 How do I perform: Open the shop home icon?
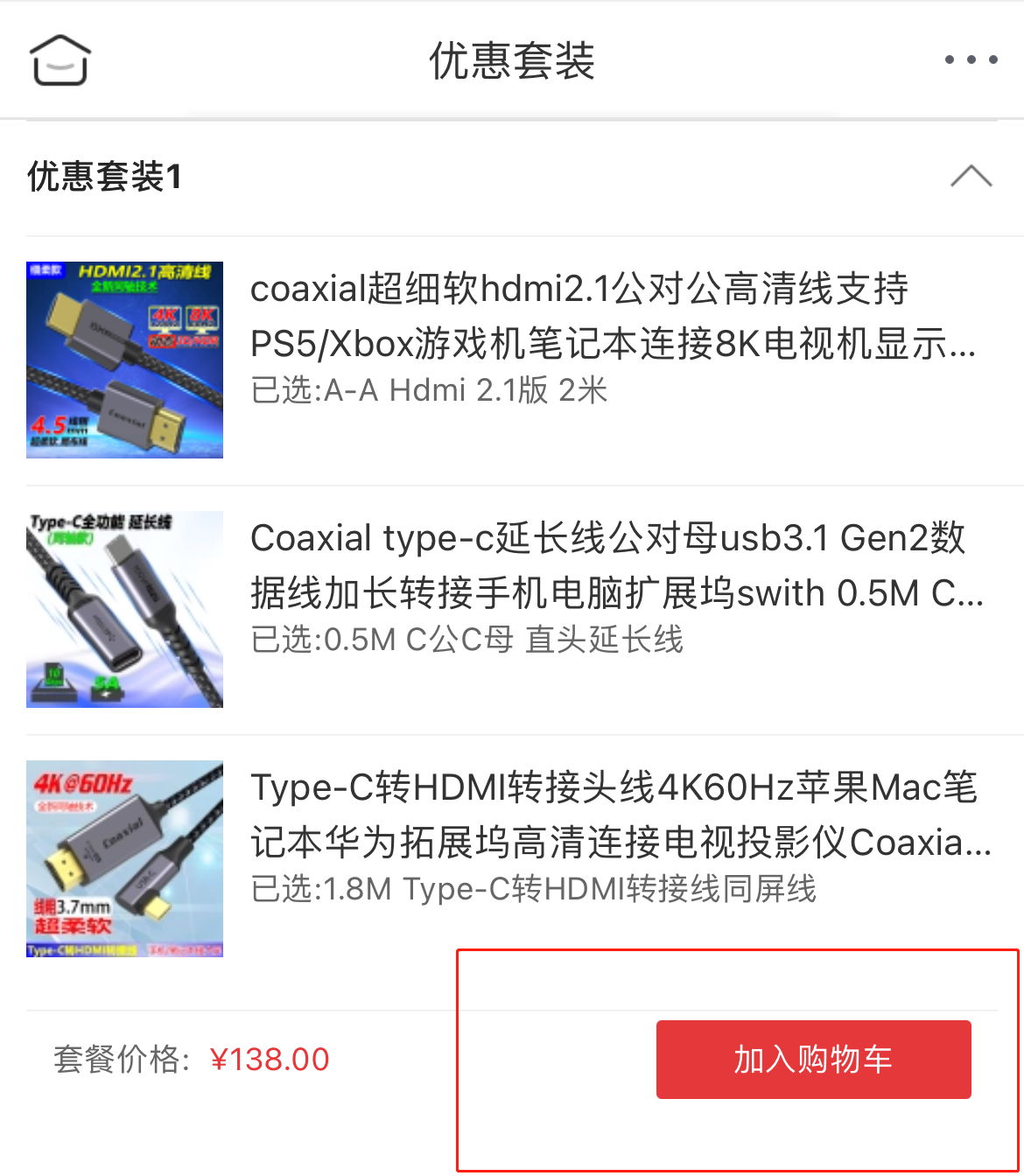coord(60,60)
